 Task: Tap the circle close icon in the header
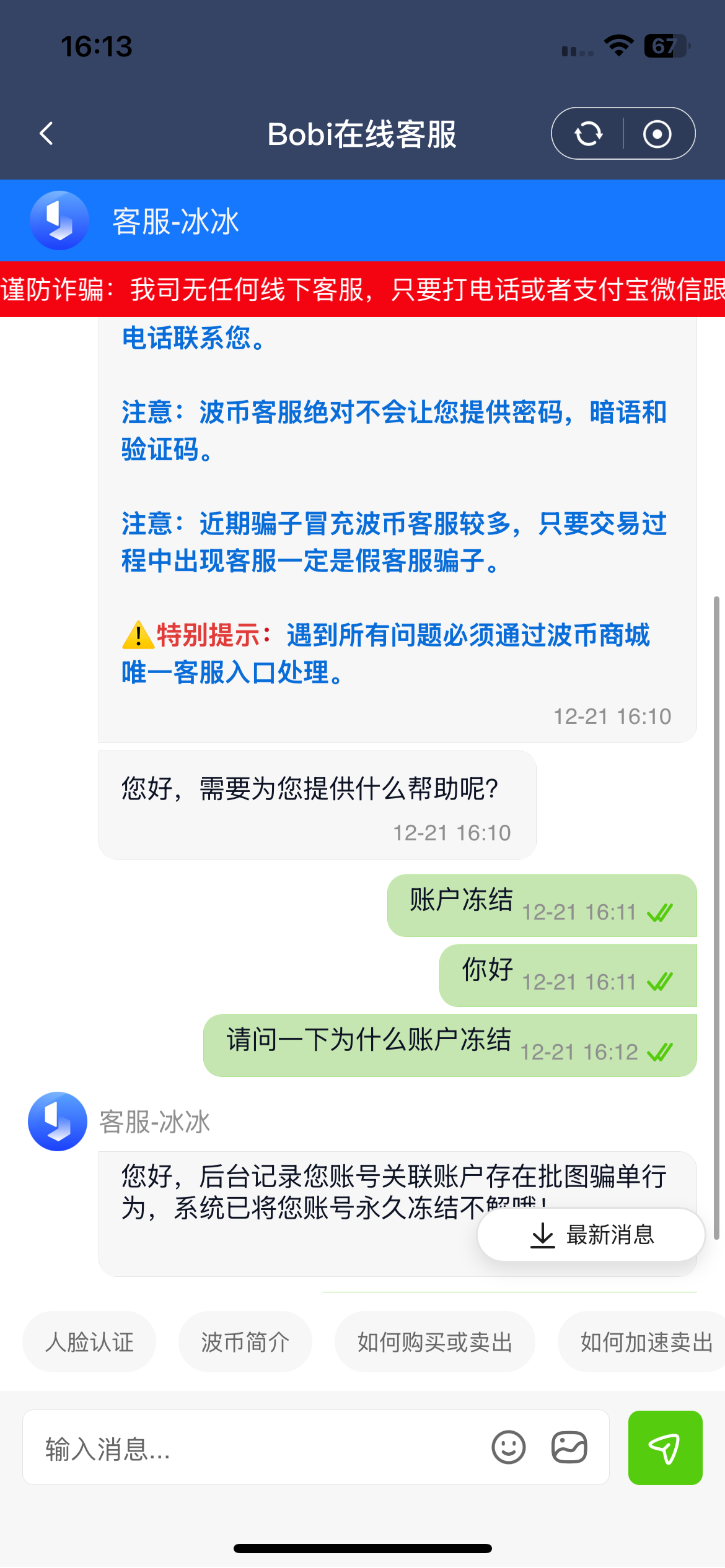click(657, 134)
